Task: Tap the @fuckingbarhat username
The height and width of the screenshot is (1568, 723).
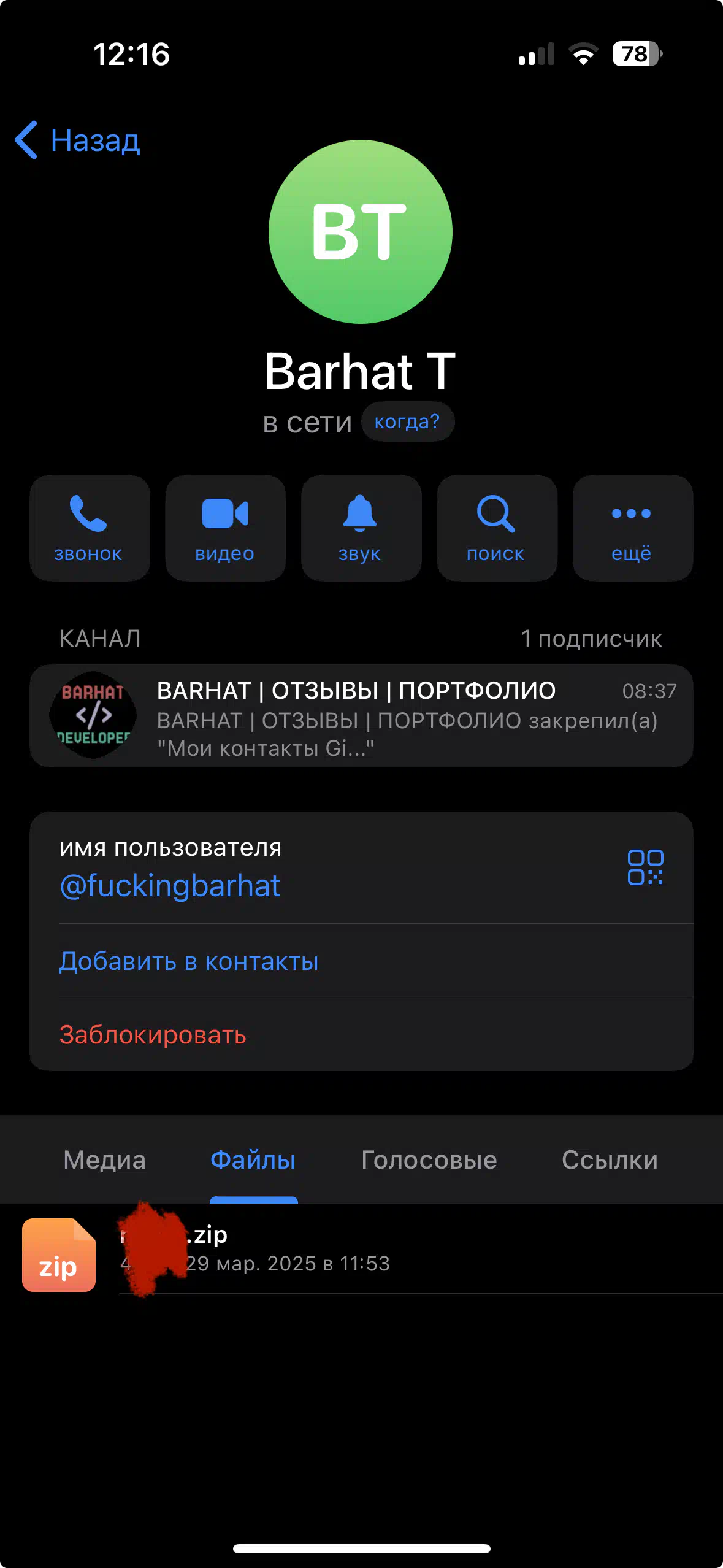Action: click(x=170, y=886)
